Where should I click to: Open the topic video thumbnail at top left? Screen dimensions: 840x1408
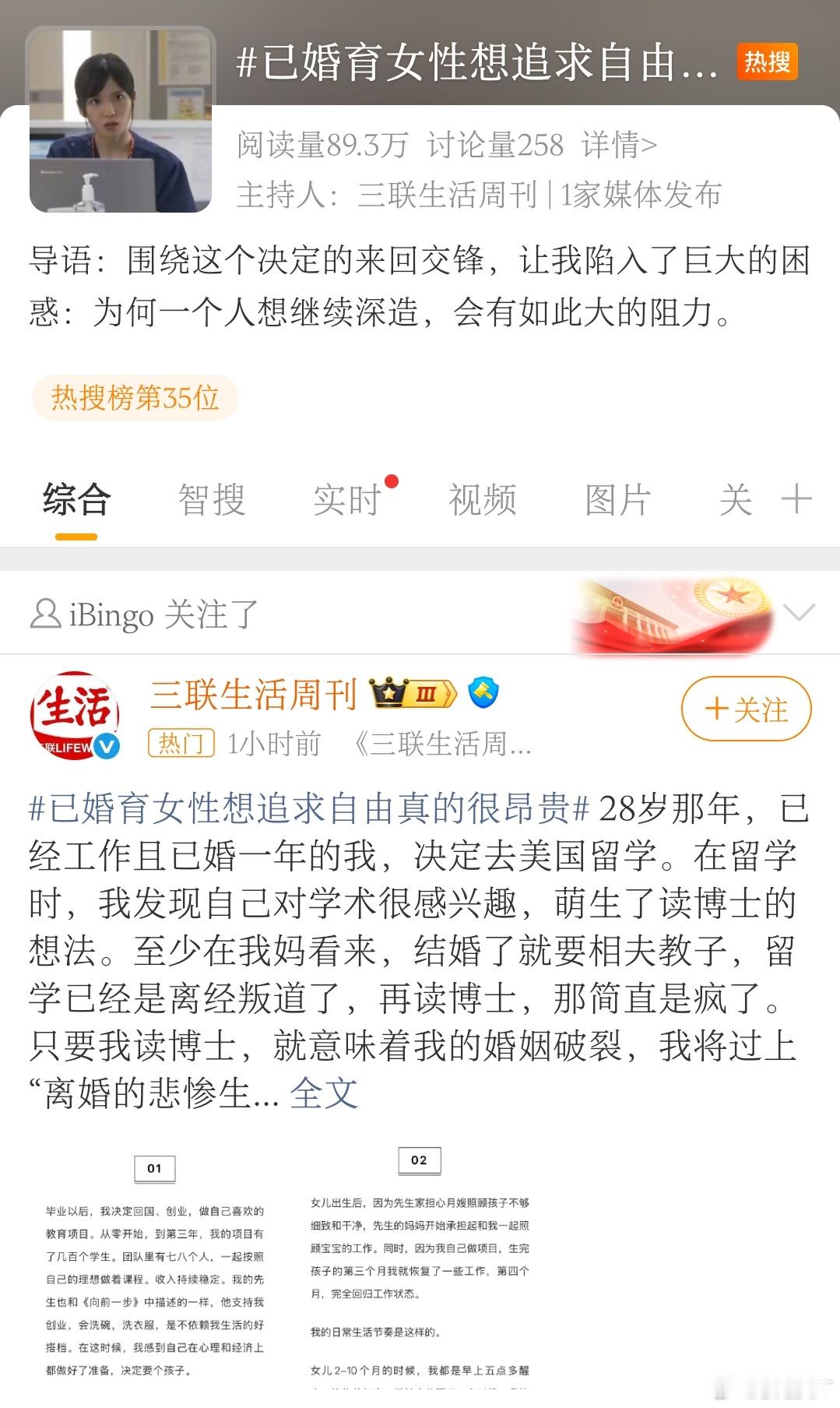(x=120, y=121)
